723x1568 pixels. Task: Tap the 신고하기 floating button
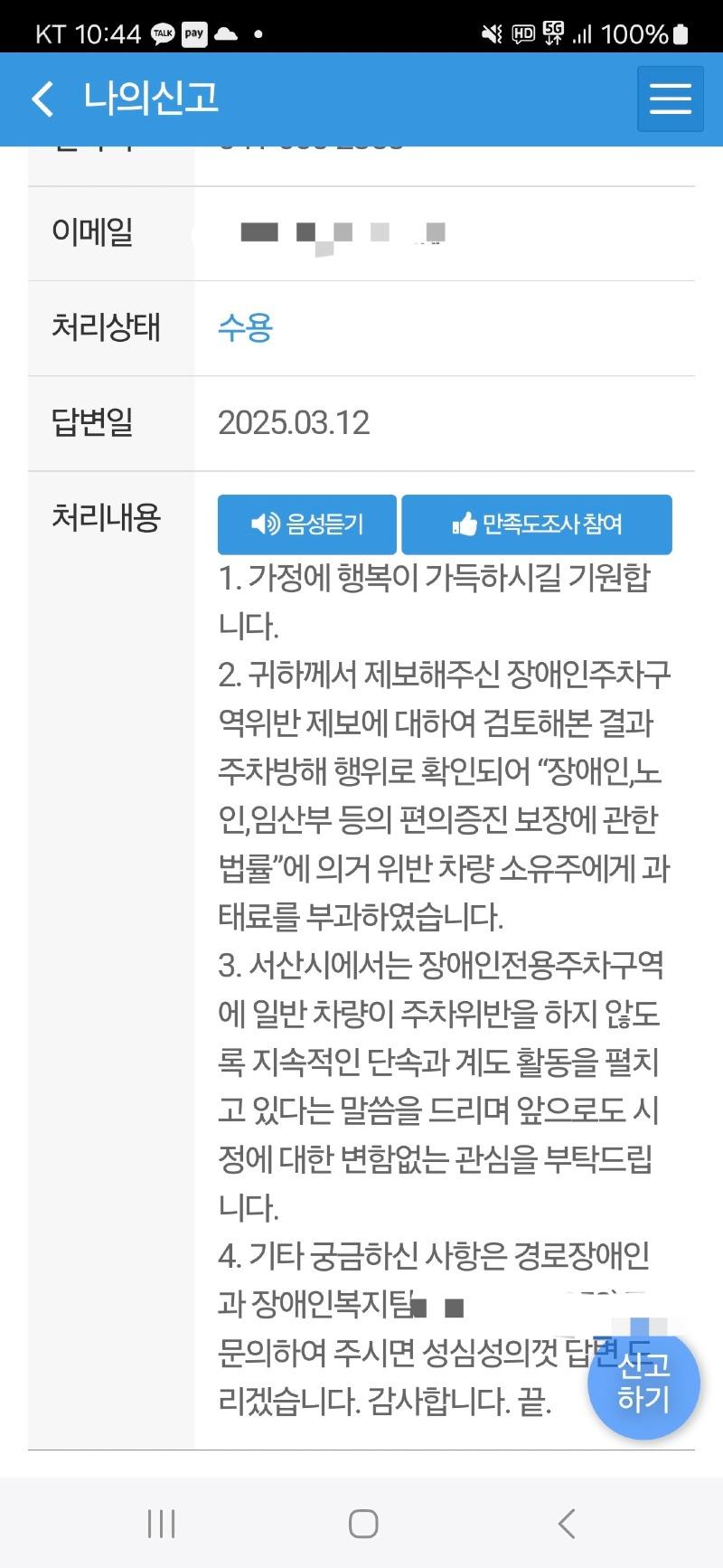point(643,1383)
